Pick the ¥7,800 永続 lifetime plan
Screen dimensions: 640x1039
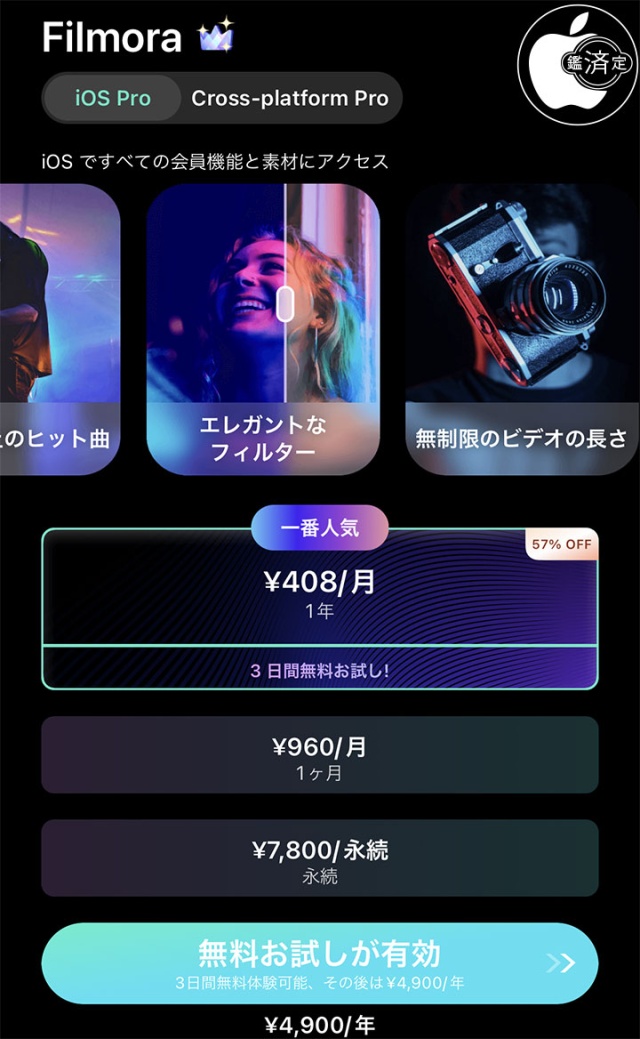319,859
